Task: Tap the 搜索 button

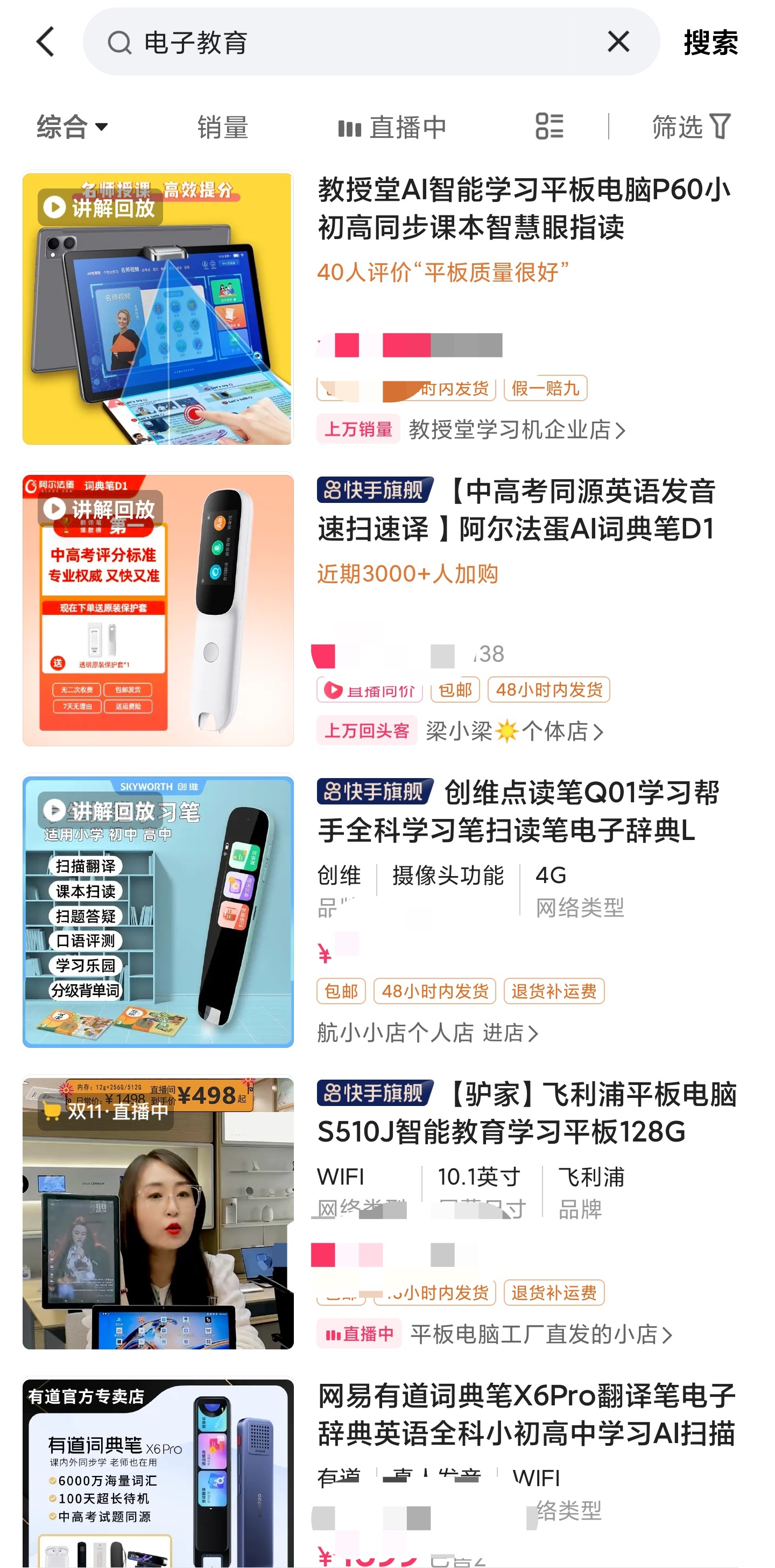Action: tap(710, 43)
